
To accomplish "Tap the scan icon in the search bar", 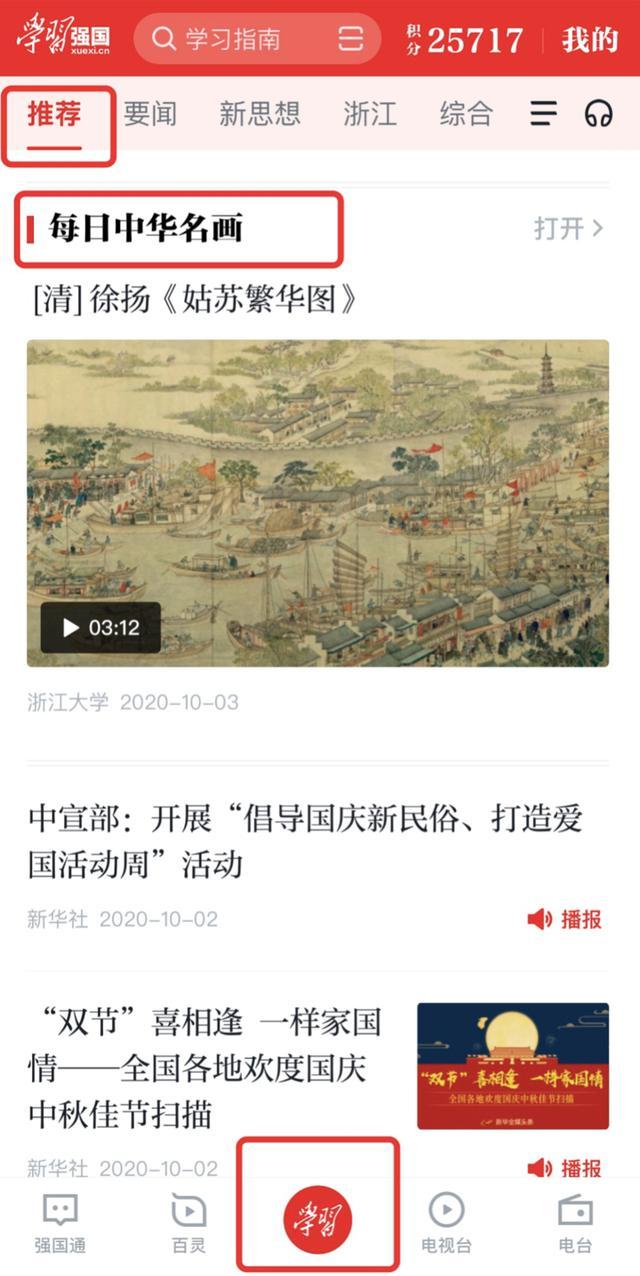I will (351, 40).
